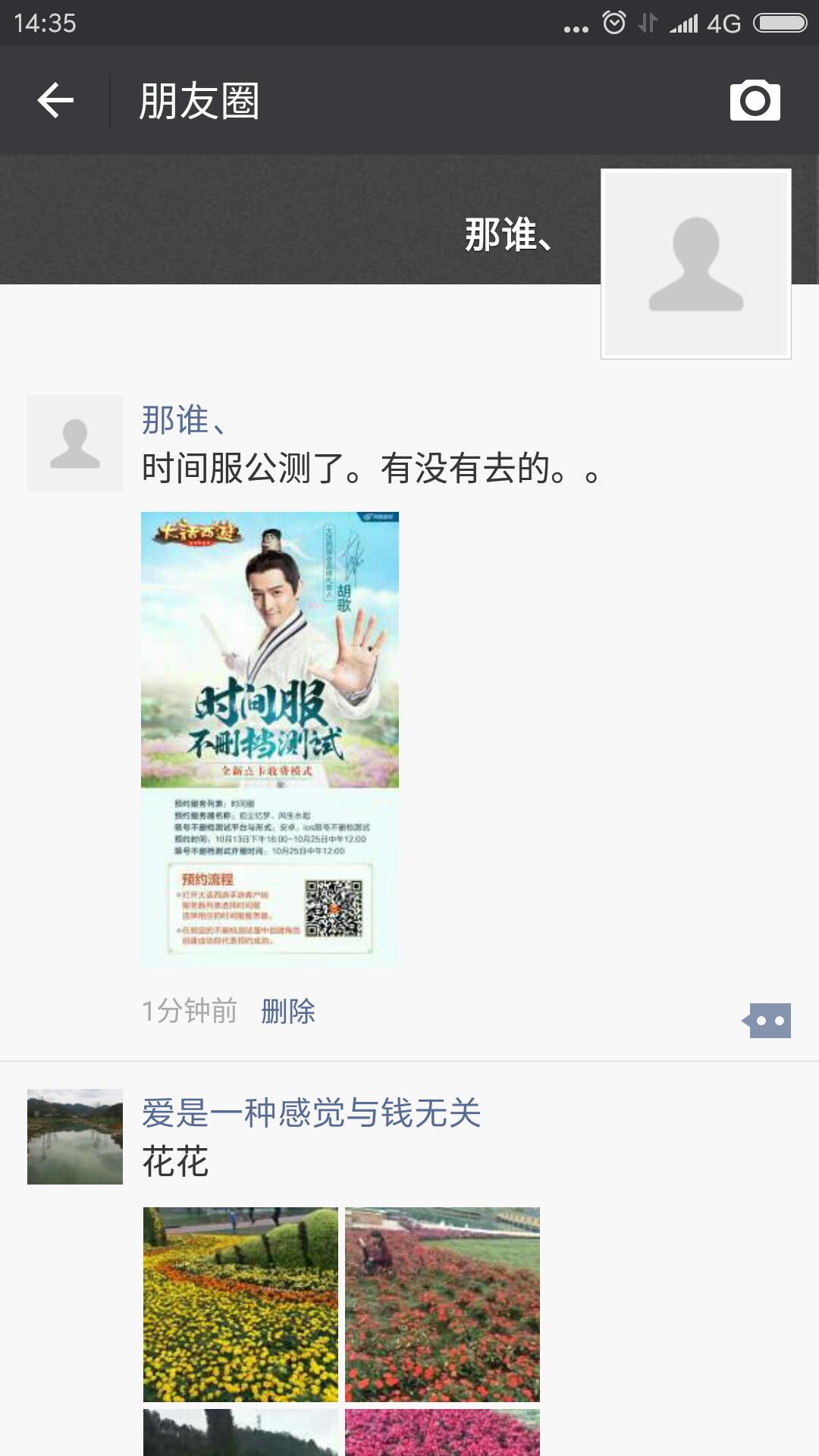This screenshot has width=819, height=1456.
Task: Open 爱是一种感觉与钱无关's avatar
Action: 74,1136
